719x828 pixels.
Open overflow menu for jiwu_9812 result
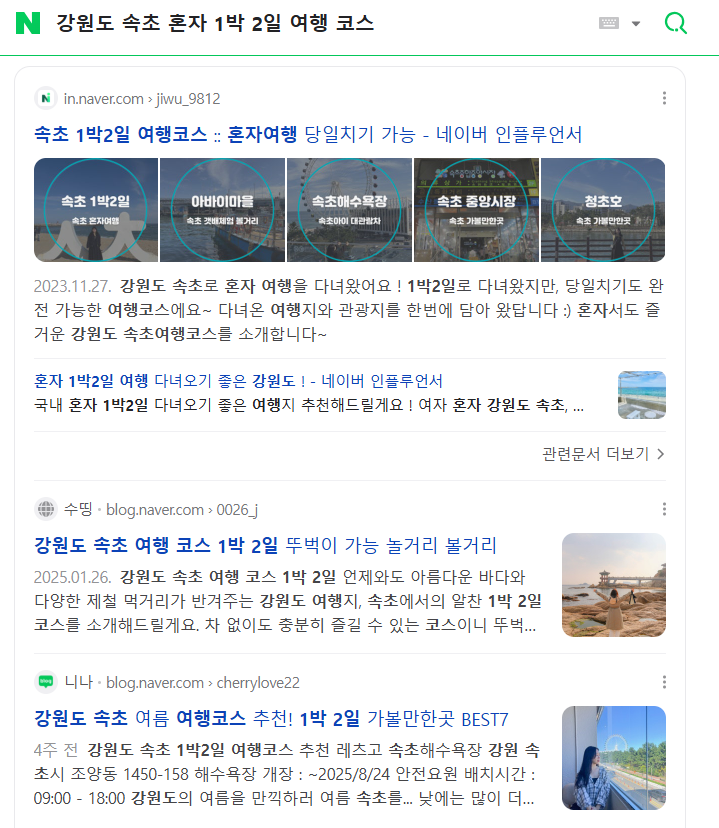(664, 98)
